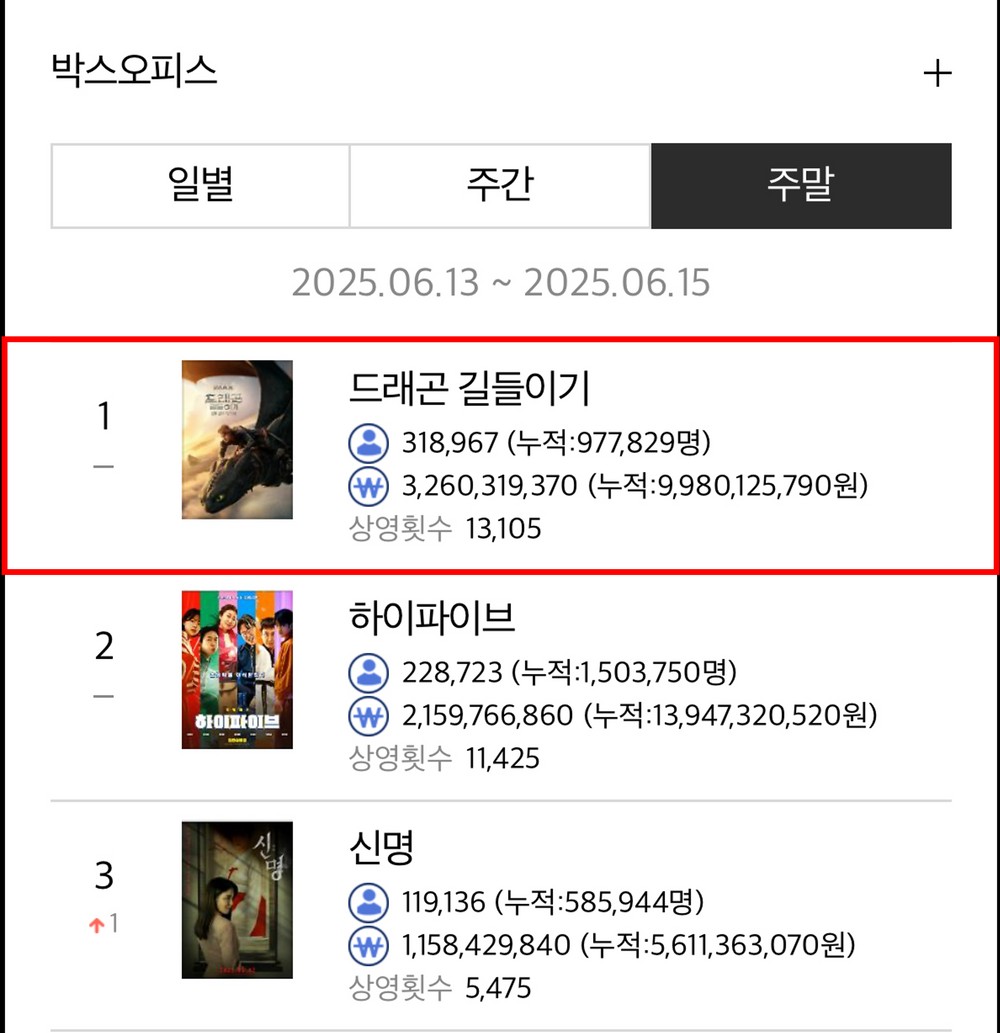Switch to the 일별 tab
The height and width of the screenshot is (1033, 1000).
pos(201,186)
